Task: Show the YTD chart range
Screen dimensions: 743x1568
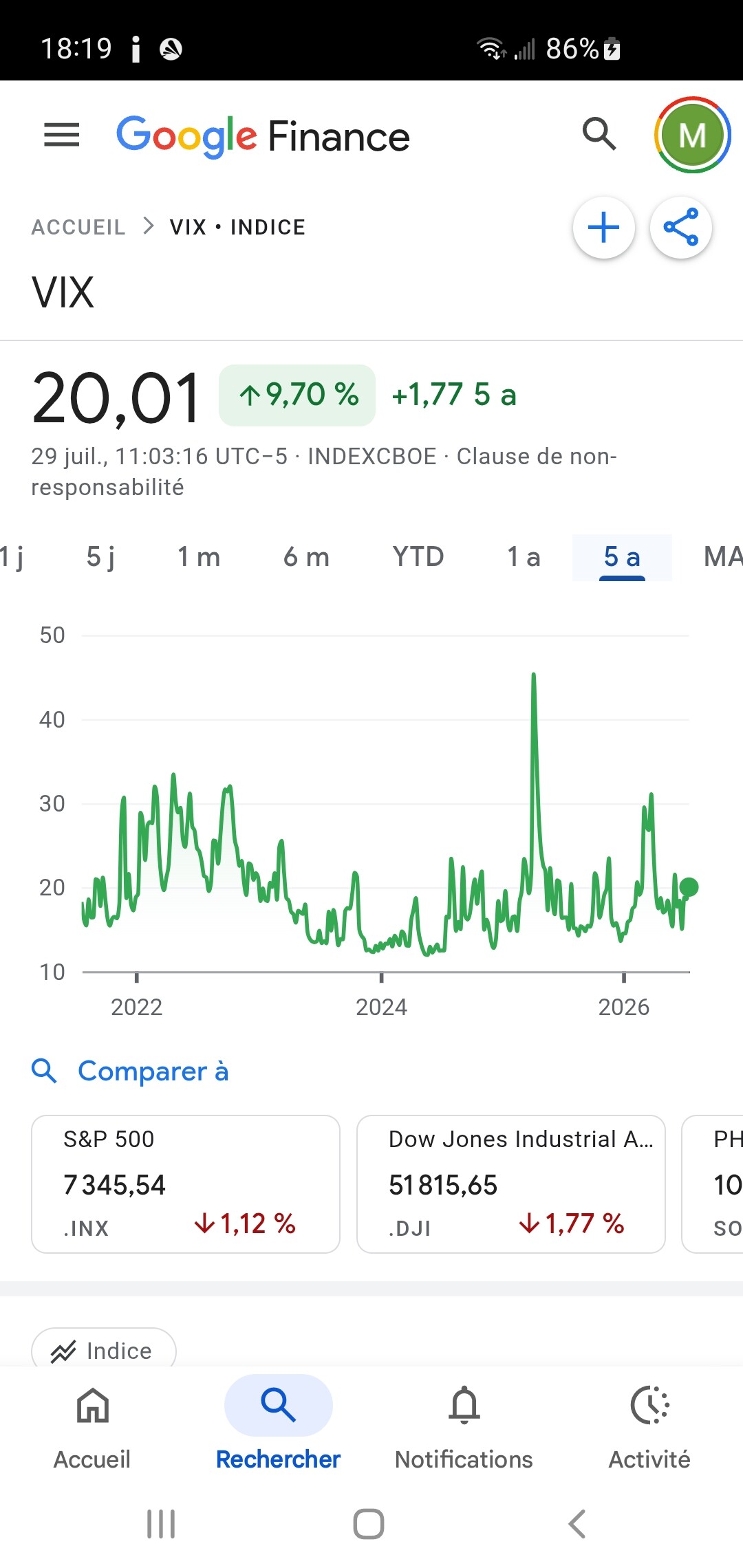Action: [418, 557]
